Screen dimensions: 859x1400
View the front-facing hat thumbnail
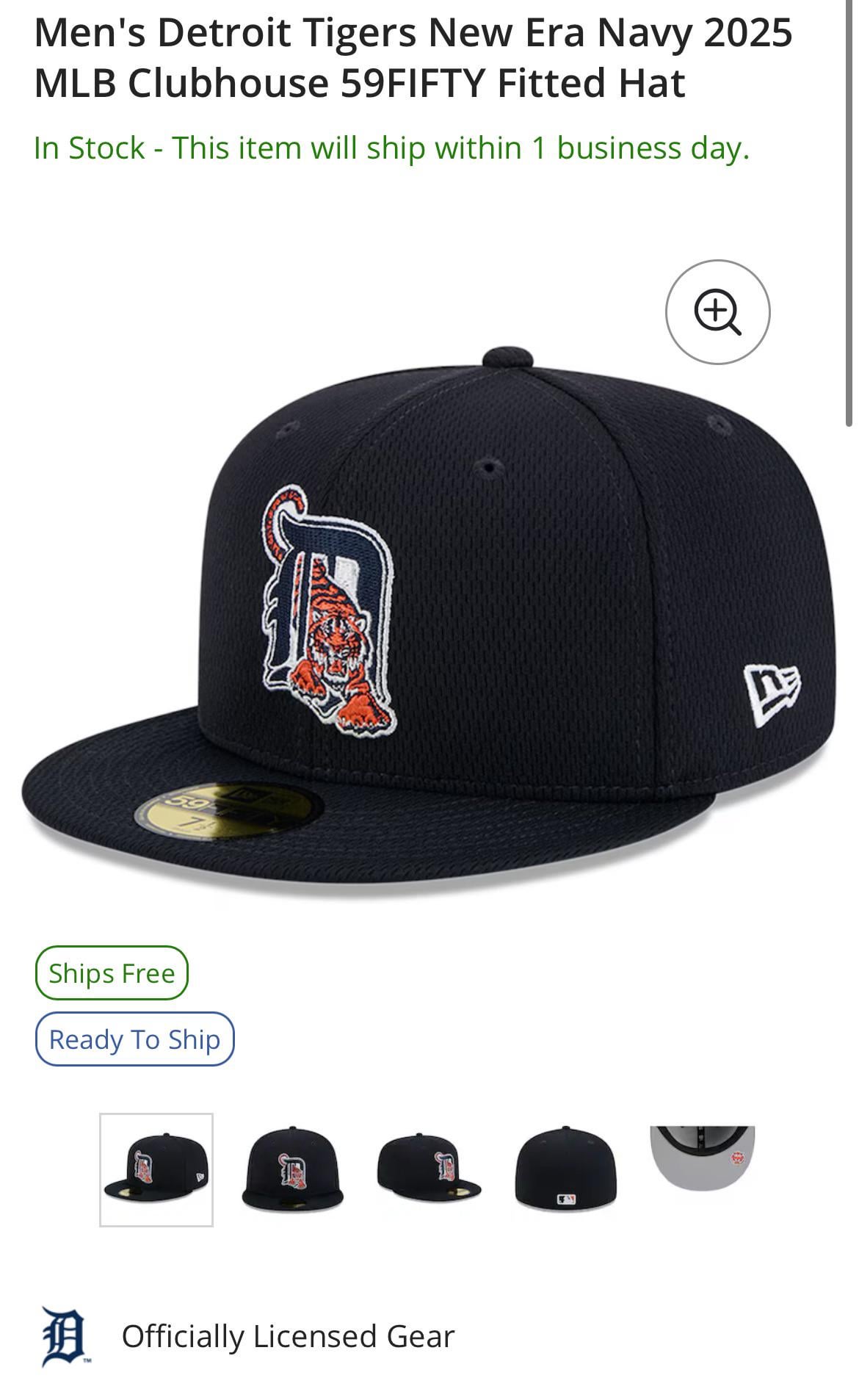coord(292,1169)
